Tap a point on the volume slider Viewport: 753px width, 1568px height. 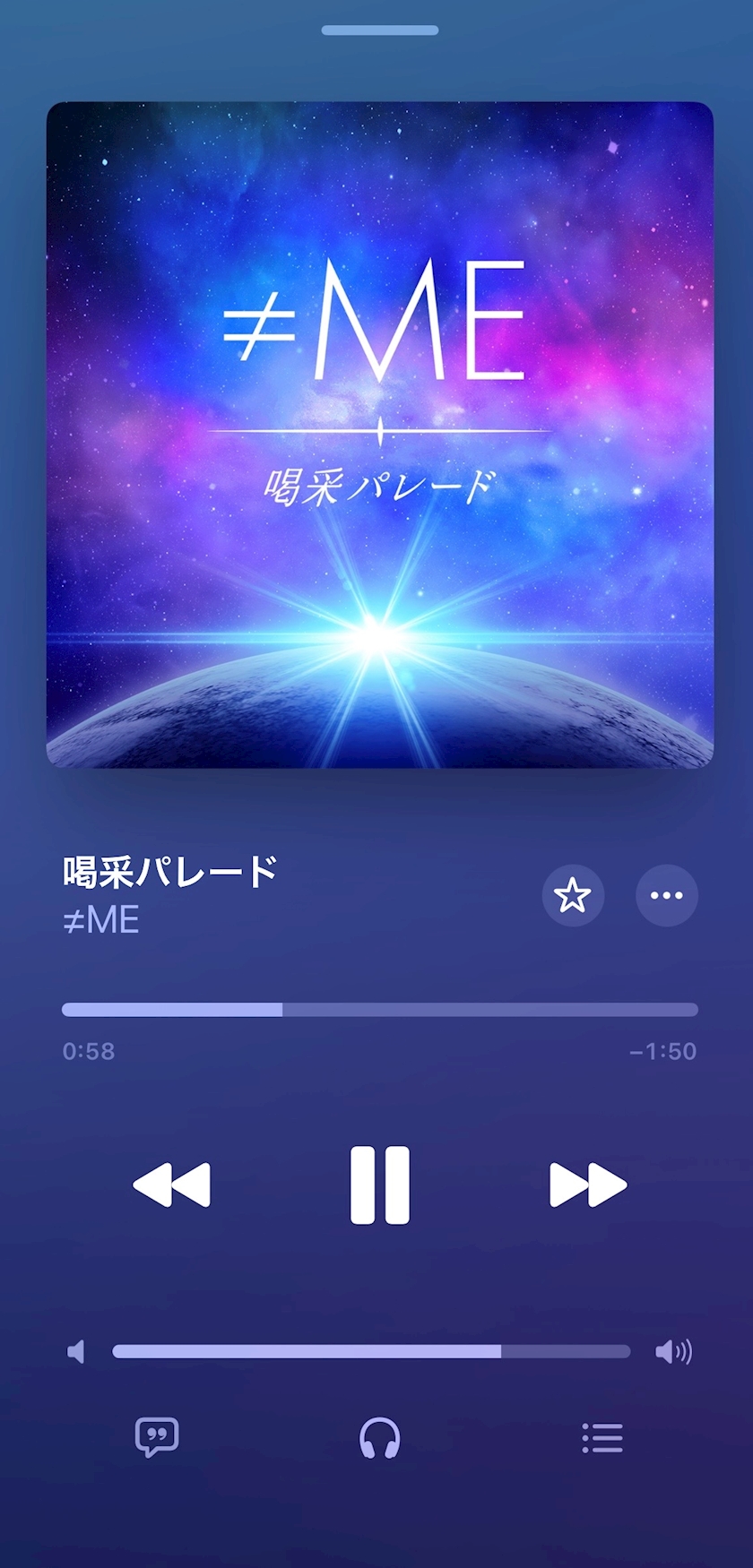[371, 1351]
